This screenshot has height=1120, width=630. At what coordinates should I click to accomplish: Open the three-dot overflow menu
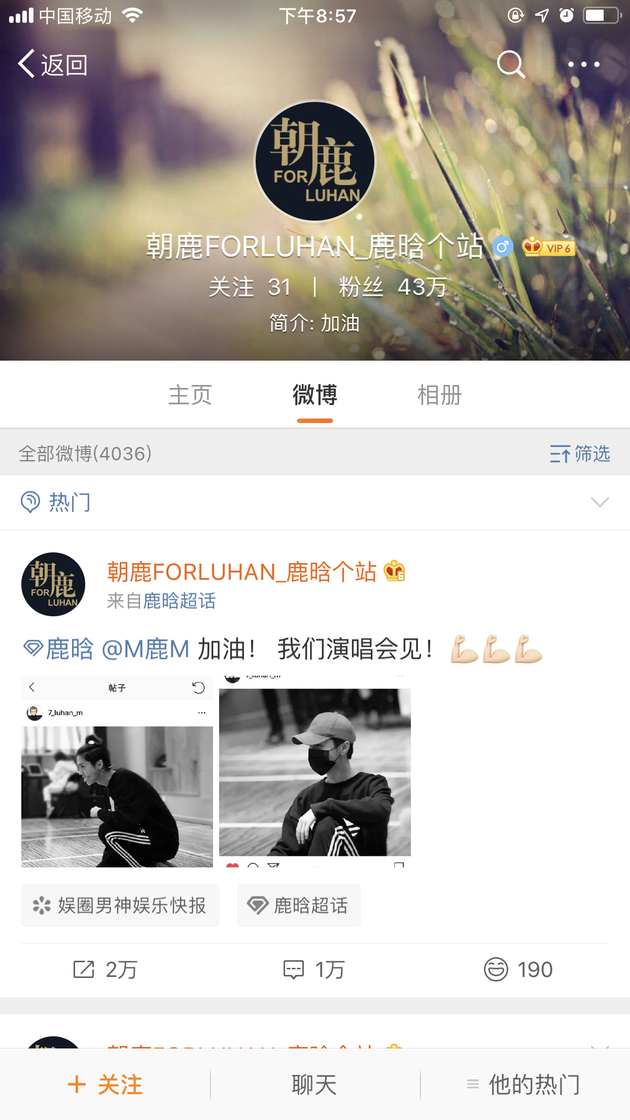pyautogui.click(x=584, y=65)
